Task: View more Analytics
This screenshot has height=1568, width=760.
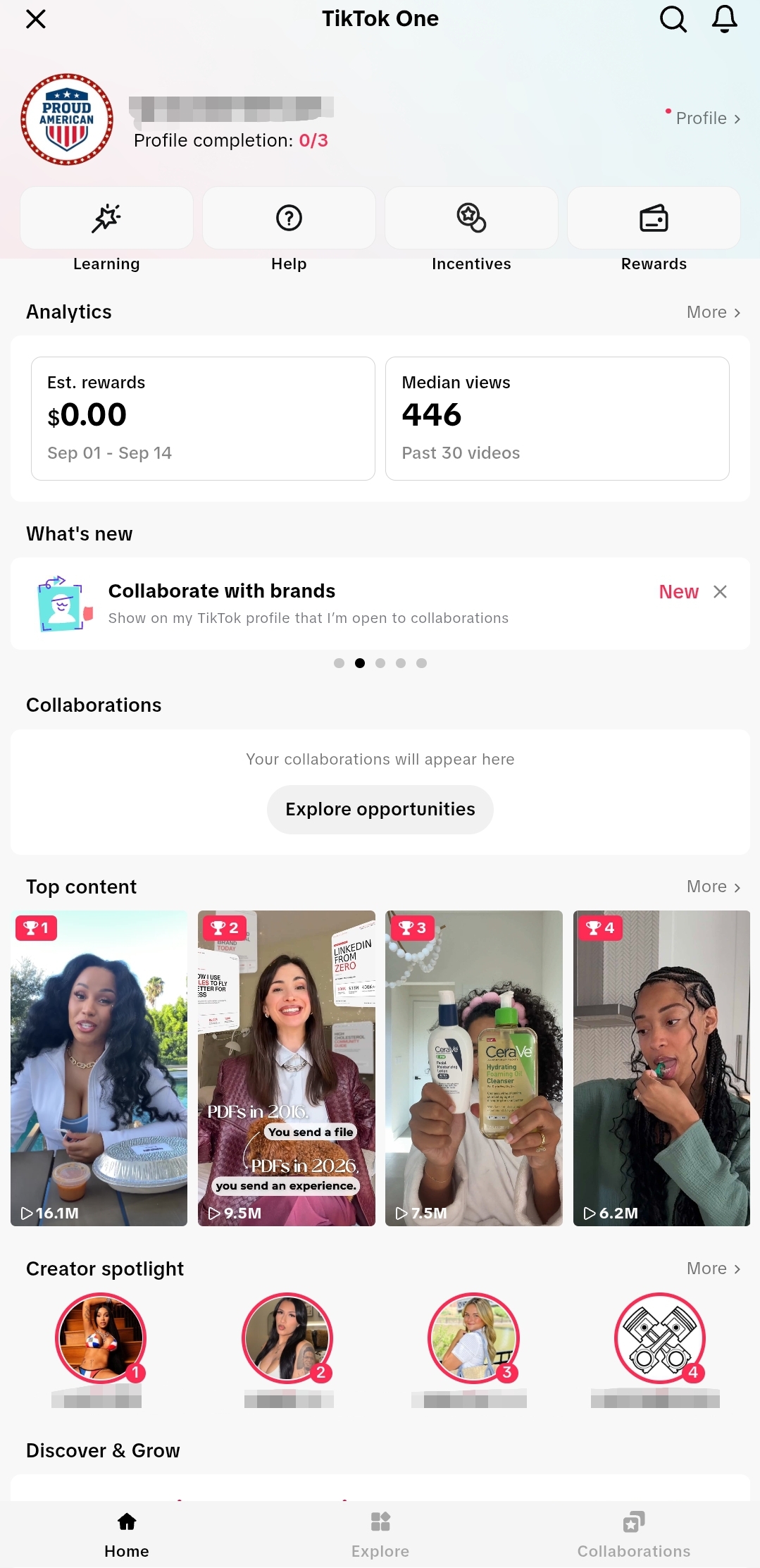Action: [714, 312]
